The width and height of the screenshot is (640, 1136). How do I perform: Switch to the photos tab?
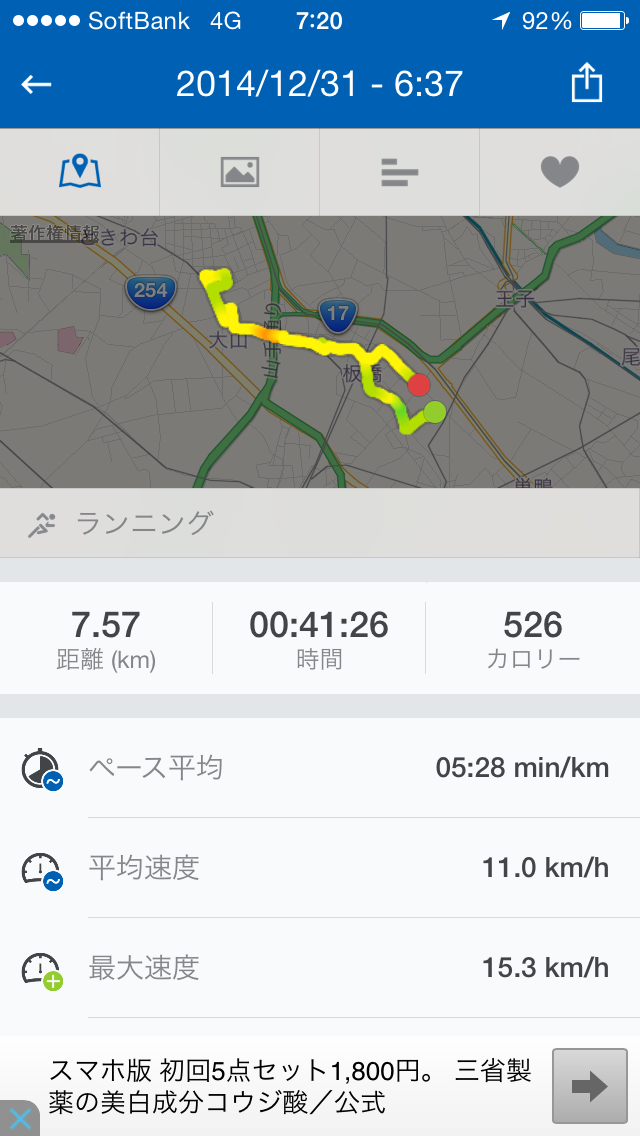click(x=239, y=172)
